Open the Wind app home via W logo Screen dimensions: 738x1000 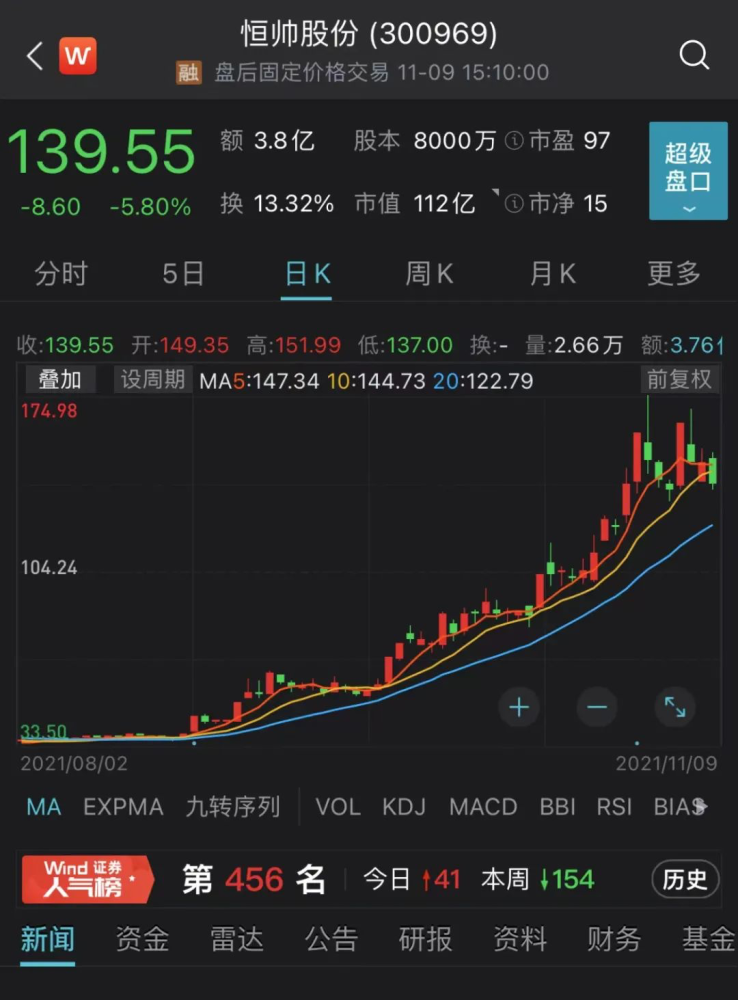click(x=78, y=56)
